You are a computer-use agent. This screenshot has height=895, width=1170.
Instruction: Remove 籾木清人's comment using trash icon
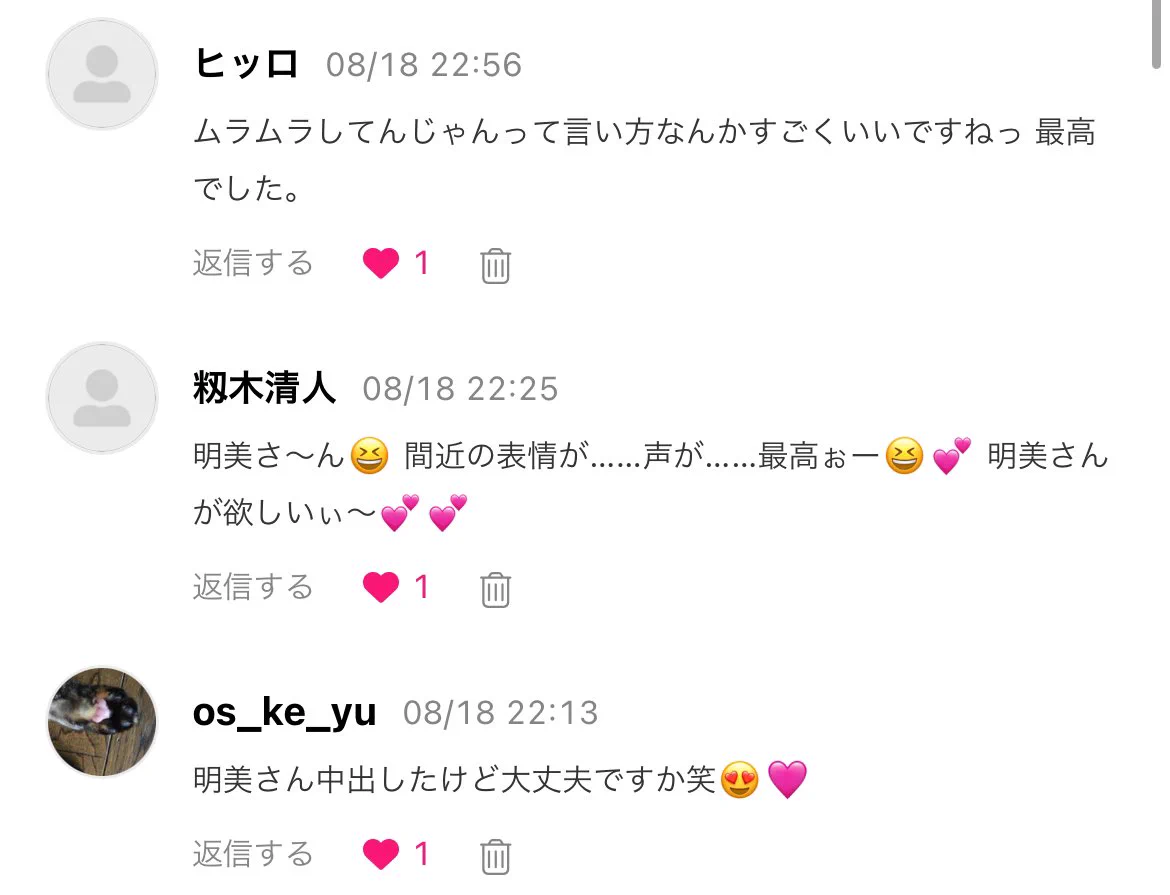coord(496,590)
